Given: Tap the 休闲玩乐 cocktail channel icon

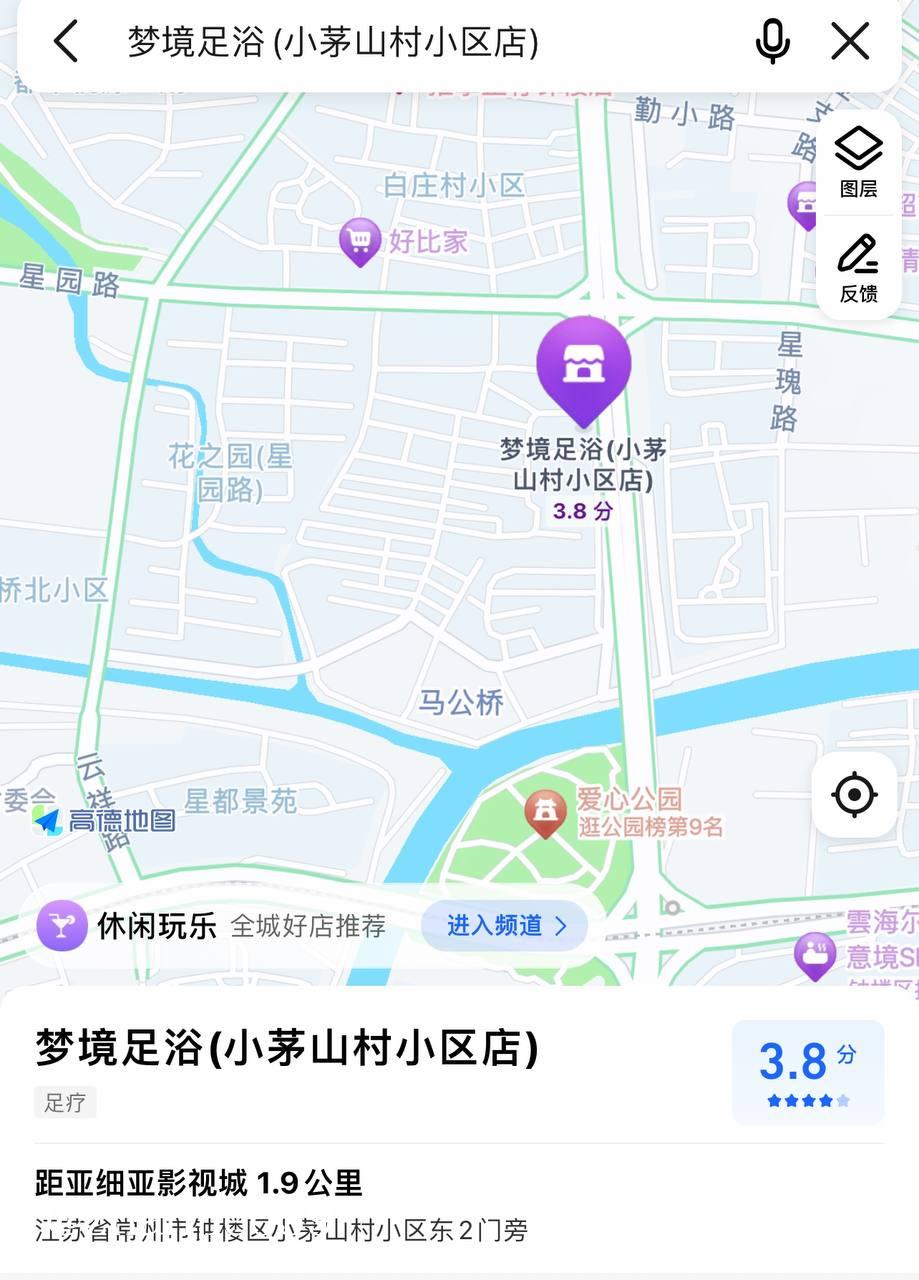Looking at the screenshot, I should tap(62, 925).
